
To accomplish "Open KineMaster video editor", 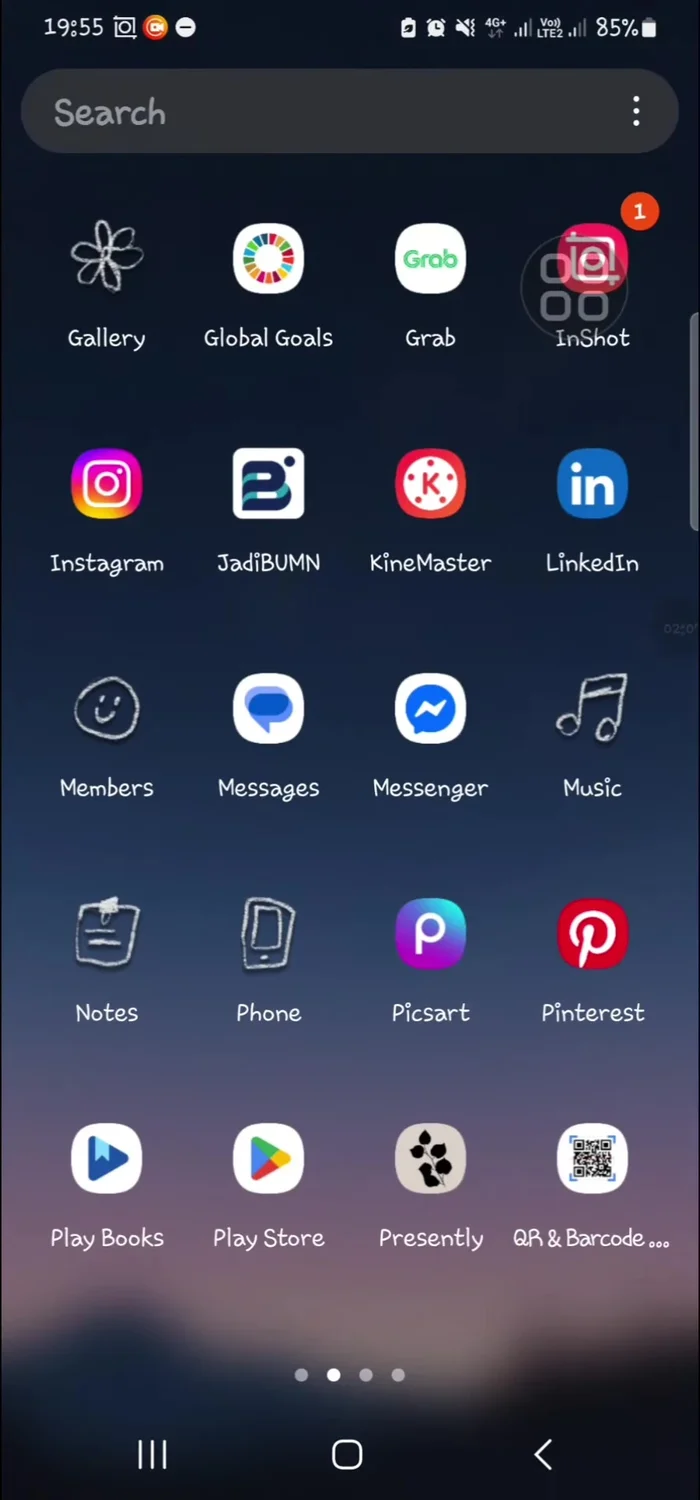I will tap(430, 485).
